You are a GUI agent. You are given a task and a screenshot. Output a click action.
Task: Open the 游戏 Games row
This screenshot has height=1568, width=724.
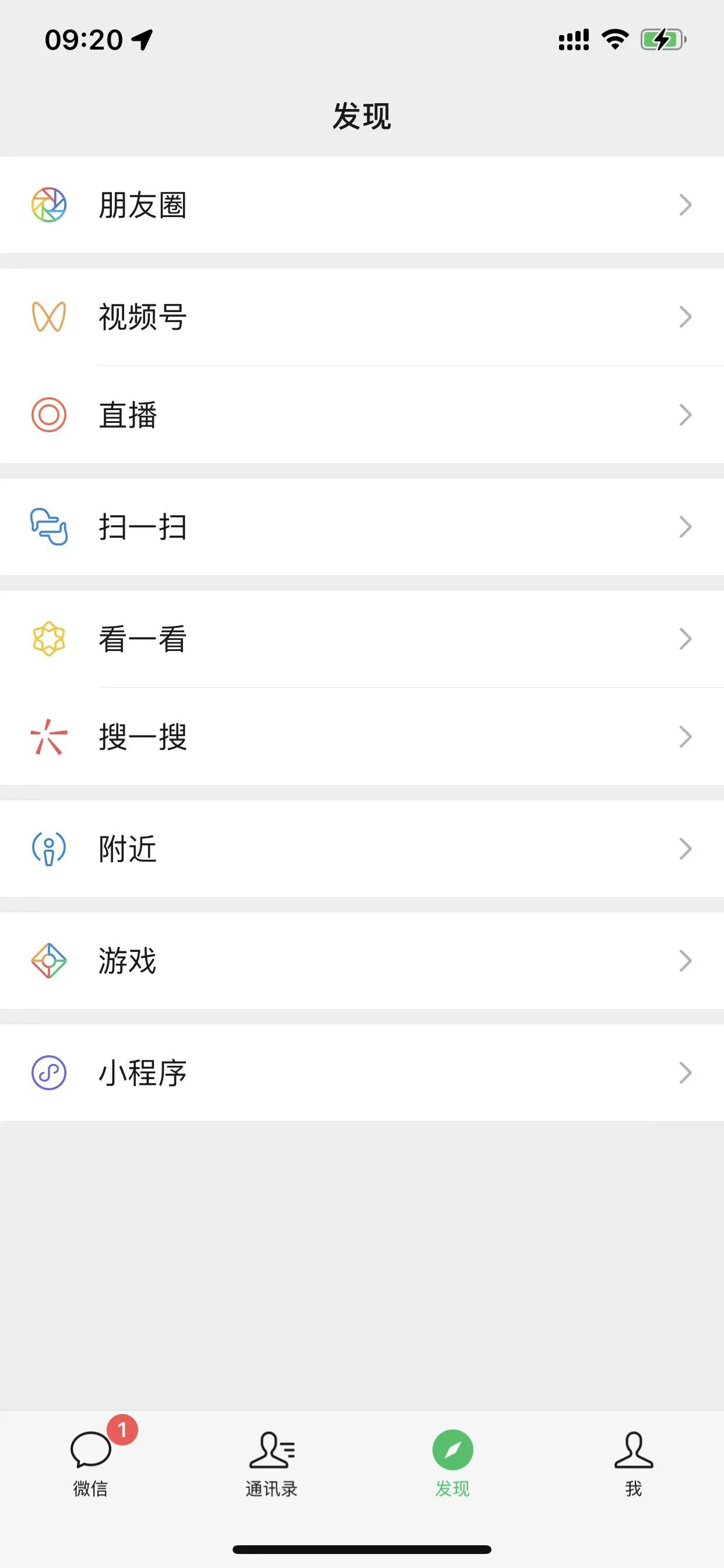click(362, 961)
